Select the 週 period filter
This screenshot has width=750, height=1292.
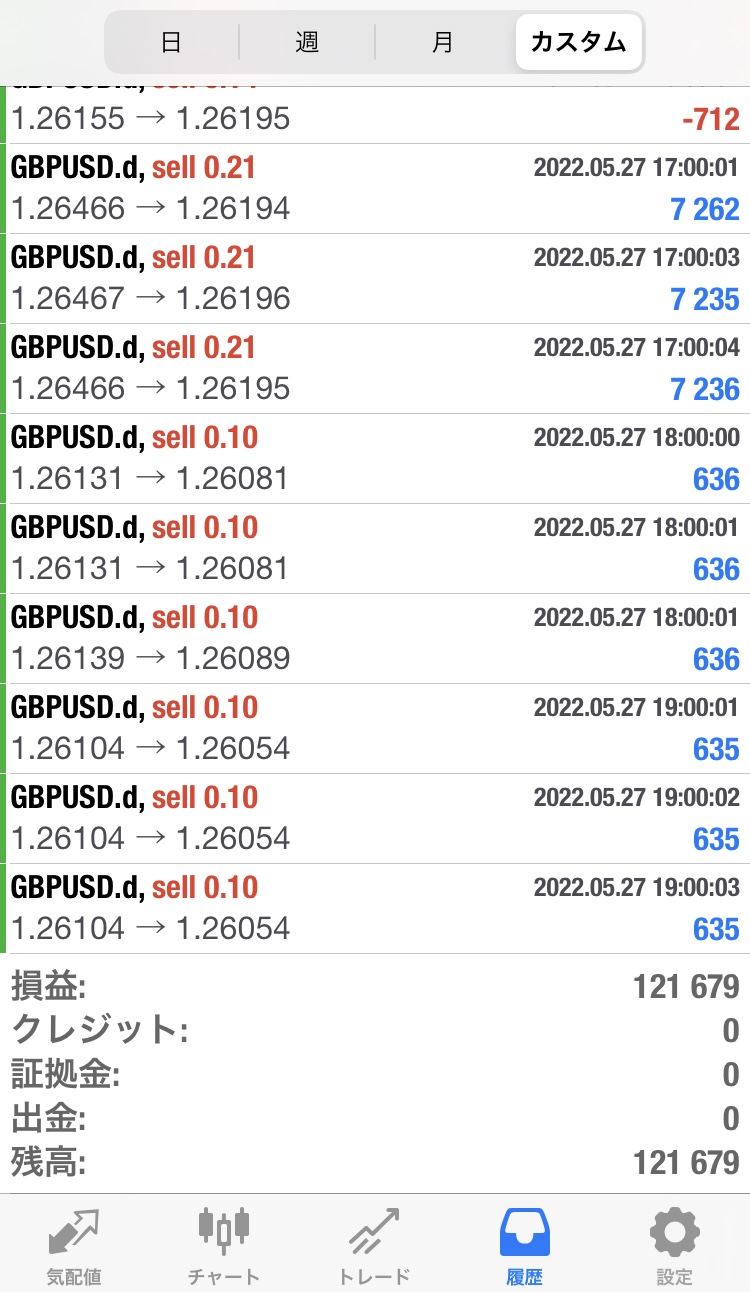[306, 42]
